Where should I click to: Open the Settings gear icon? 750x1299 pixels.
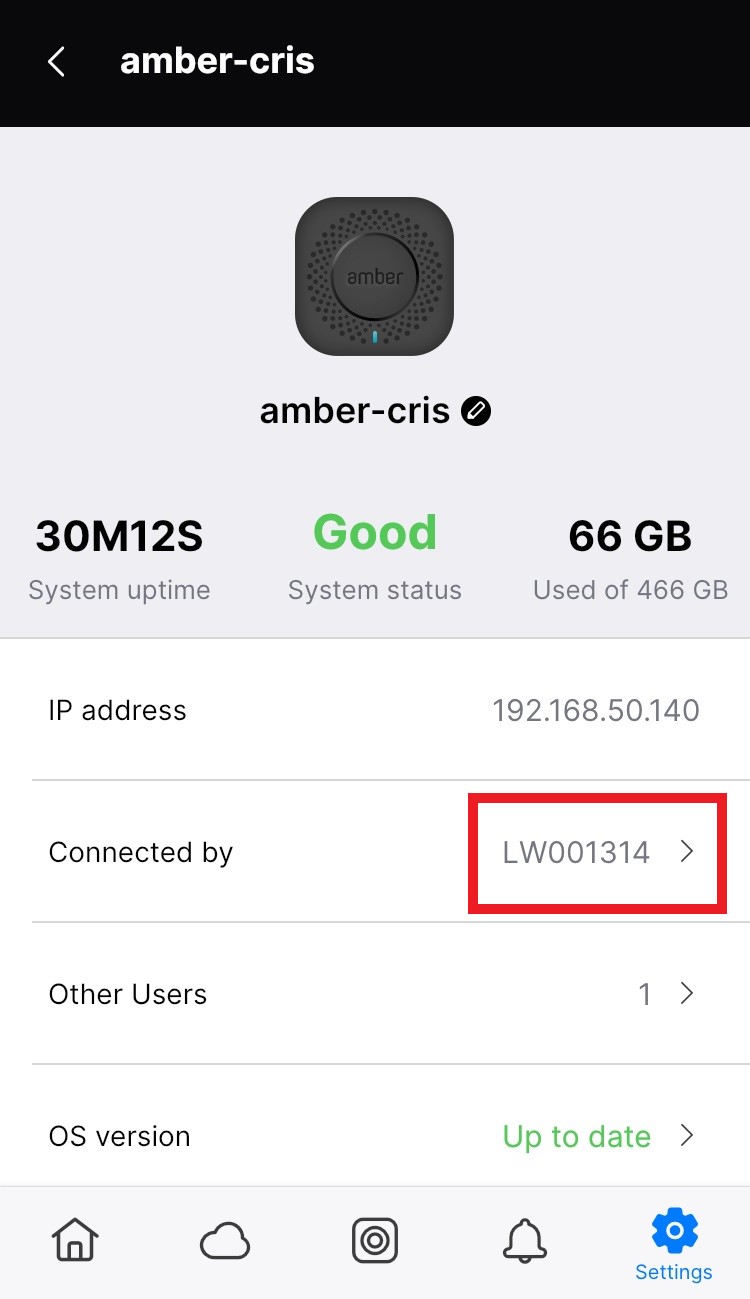pyautogui.click(x=673, y=1231)
